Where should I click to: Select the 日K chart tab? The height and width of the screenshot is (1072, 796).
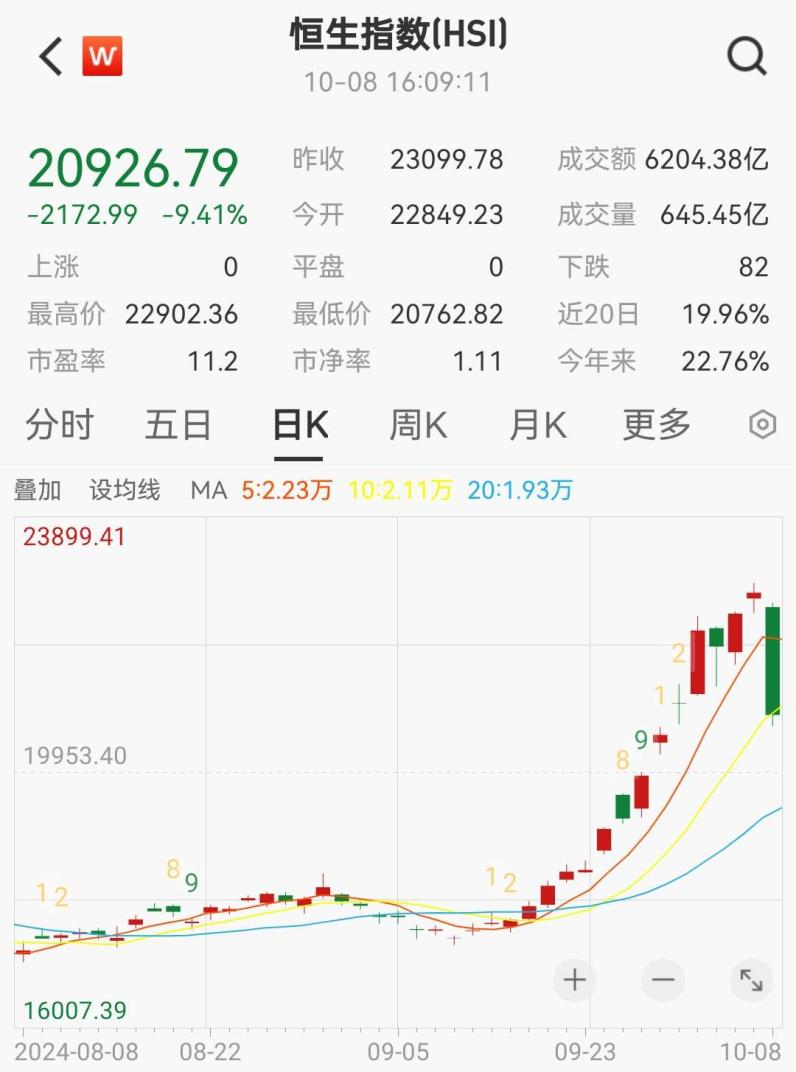point(300,426)
